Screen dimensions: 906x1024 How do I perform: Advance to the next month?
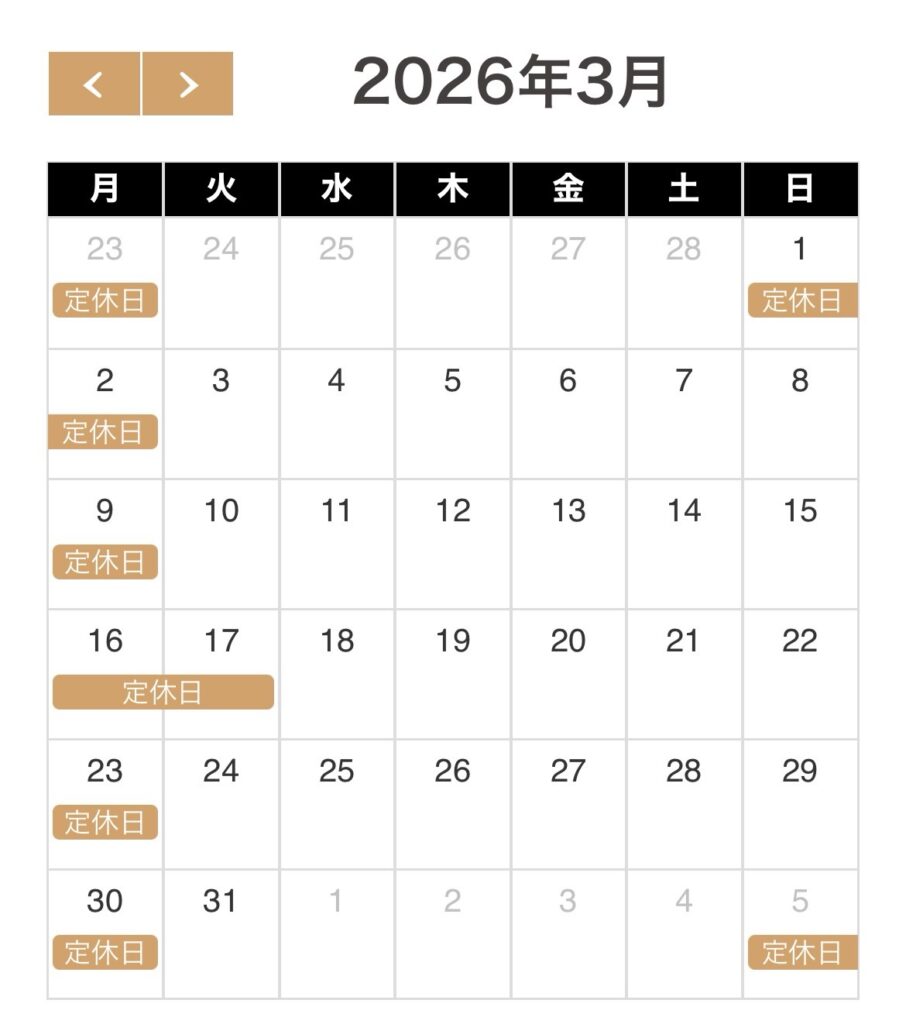[x=188, y=84]
